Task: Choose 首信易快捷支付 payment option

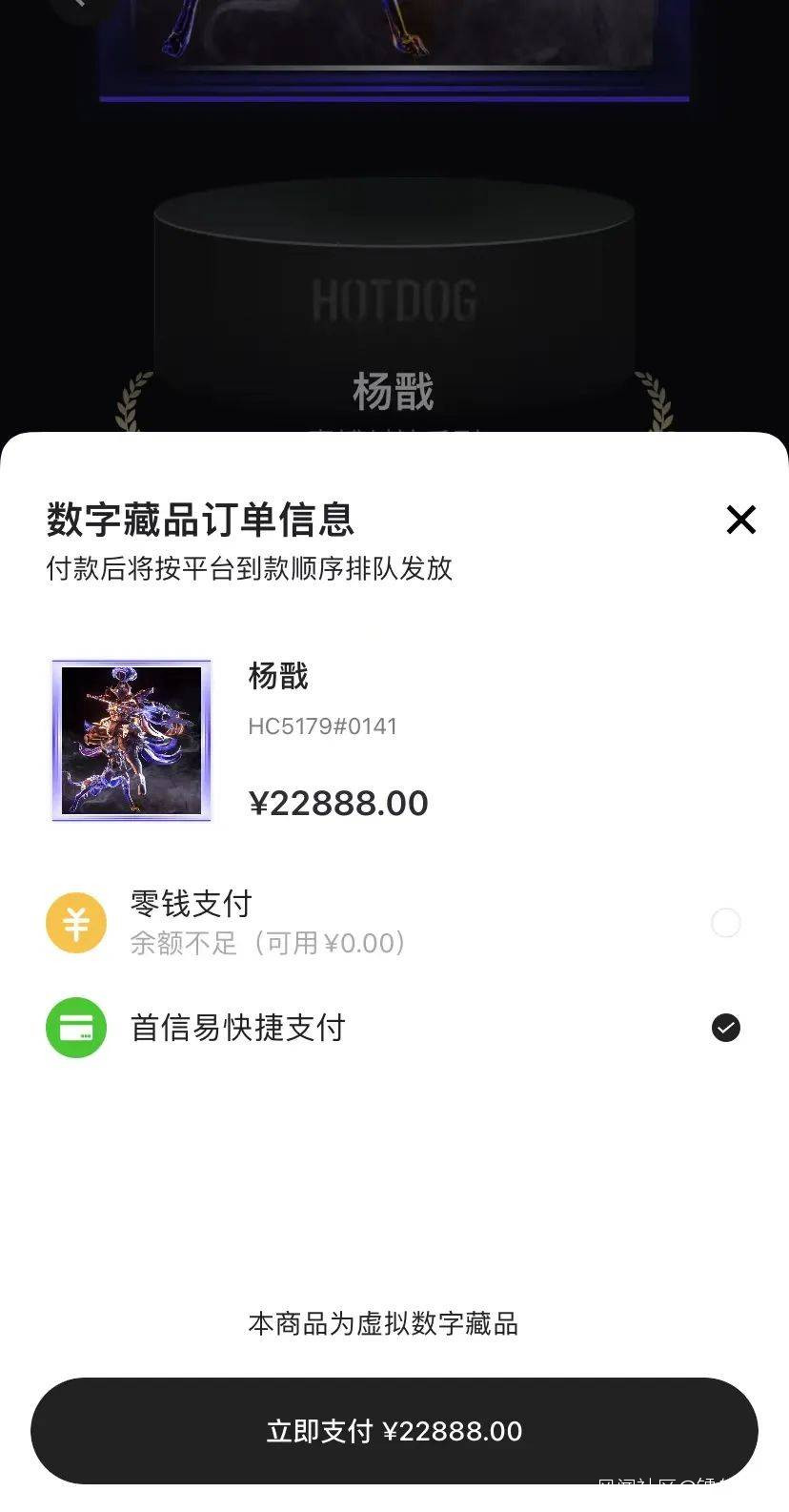Action: tap(725, 1028)
